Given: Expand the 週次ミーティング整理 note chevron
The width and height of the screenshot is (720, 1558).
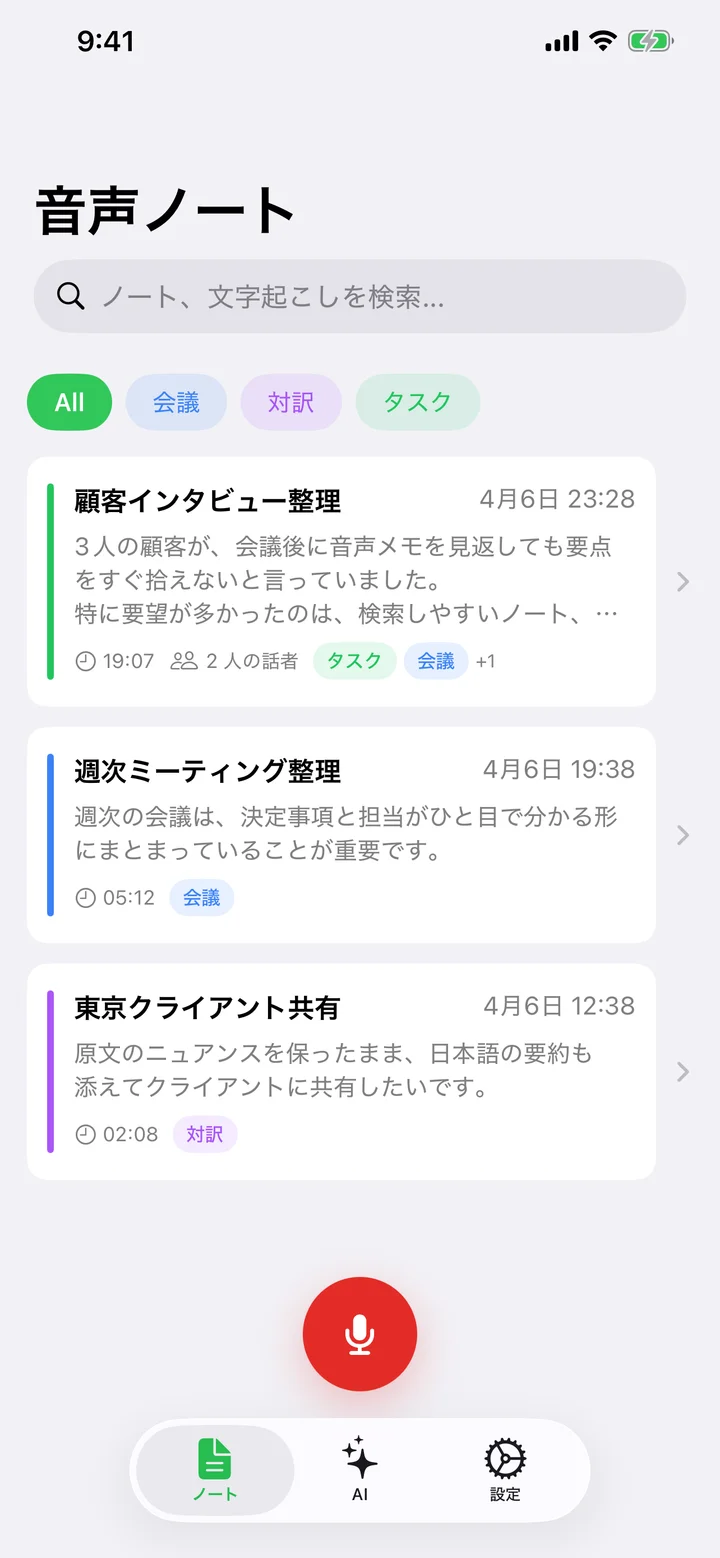Looking at the screenshot, I should coord(683,835).
